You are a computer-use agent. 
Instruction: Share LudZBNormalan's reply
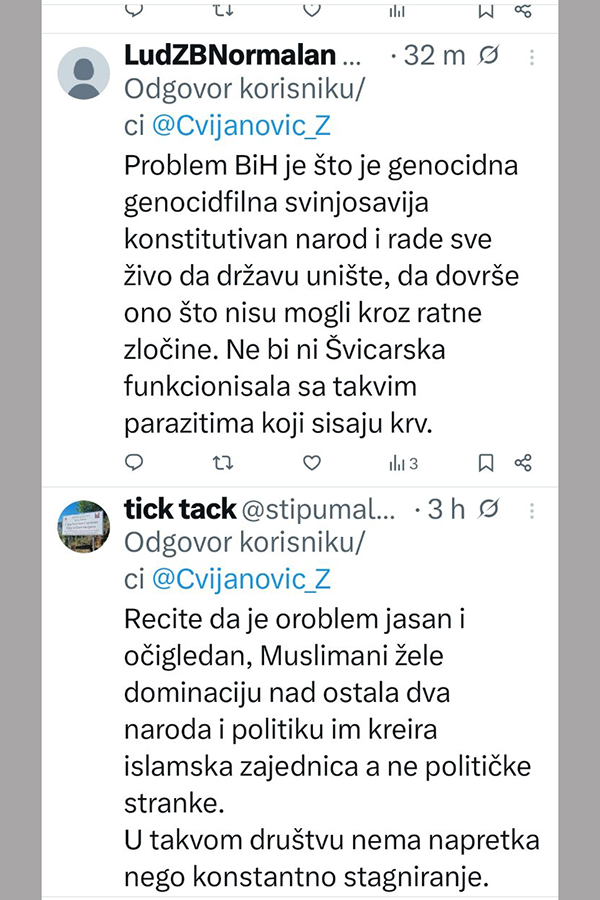point(523,463)
